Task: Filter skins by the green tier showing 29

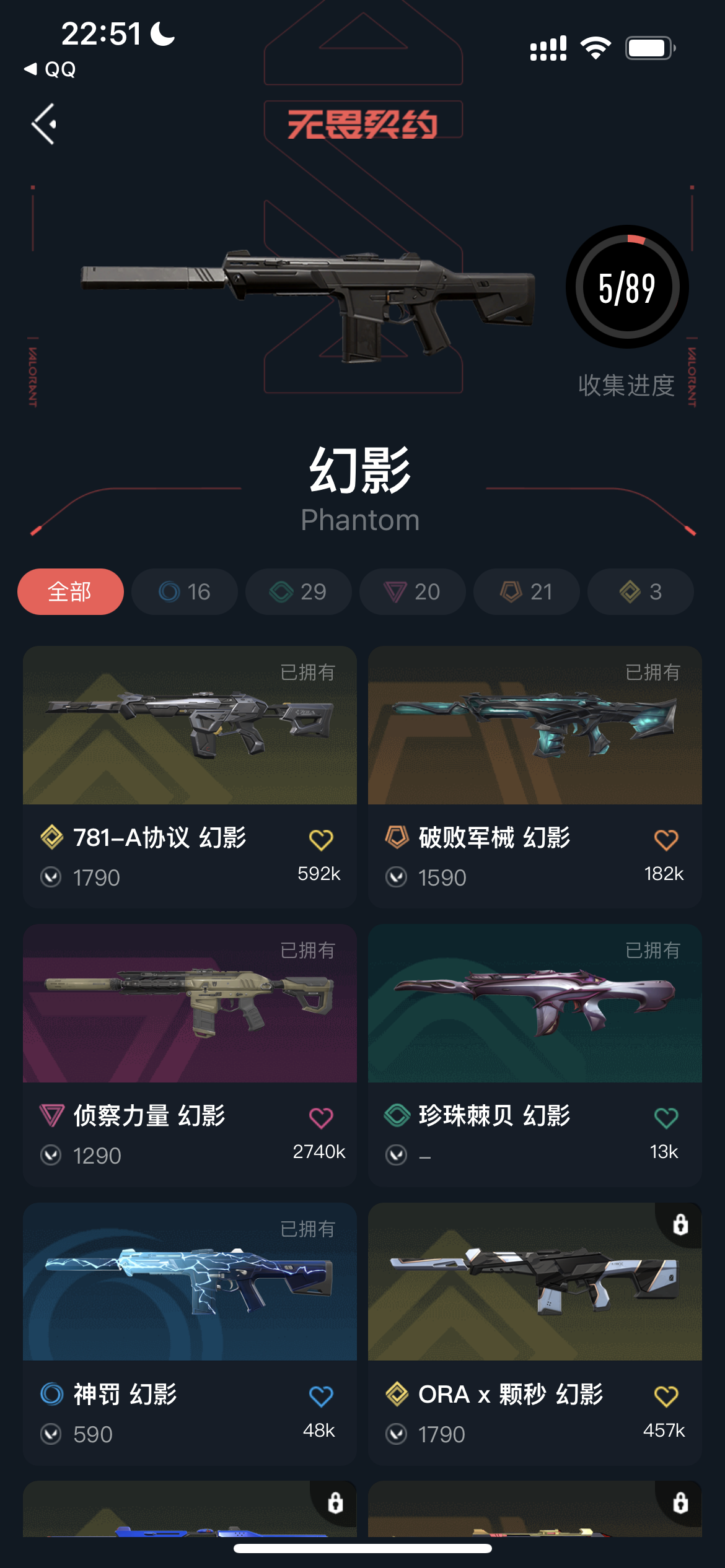Action: tap(299, 591)
